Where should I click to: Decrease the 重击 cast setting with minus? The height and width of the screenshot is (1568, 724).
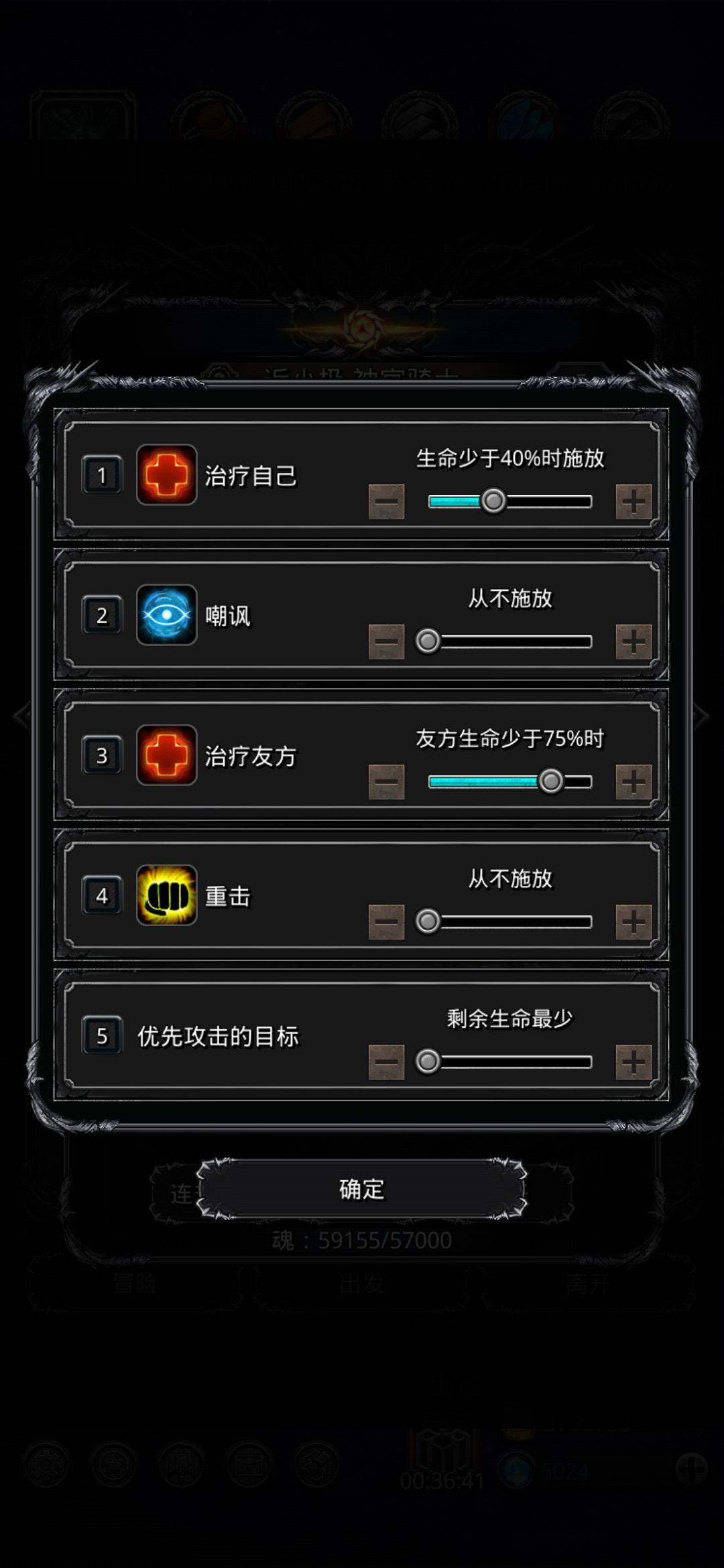pyautogui.click(x=386, y=921)
